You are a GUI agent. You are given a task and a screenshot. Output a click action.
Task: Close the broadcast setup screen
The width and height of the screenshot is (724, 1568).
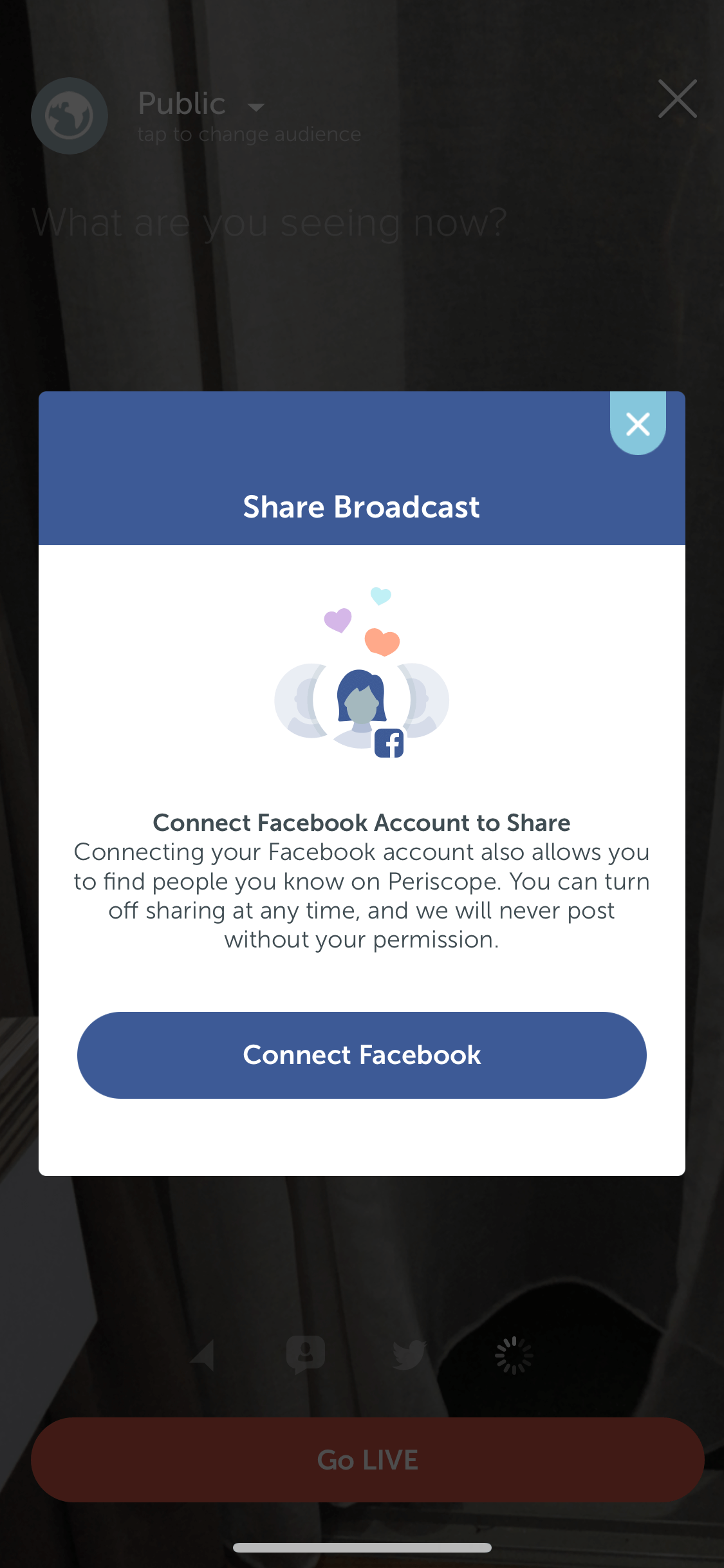point(678,99)
